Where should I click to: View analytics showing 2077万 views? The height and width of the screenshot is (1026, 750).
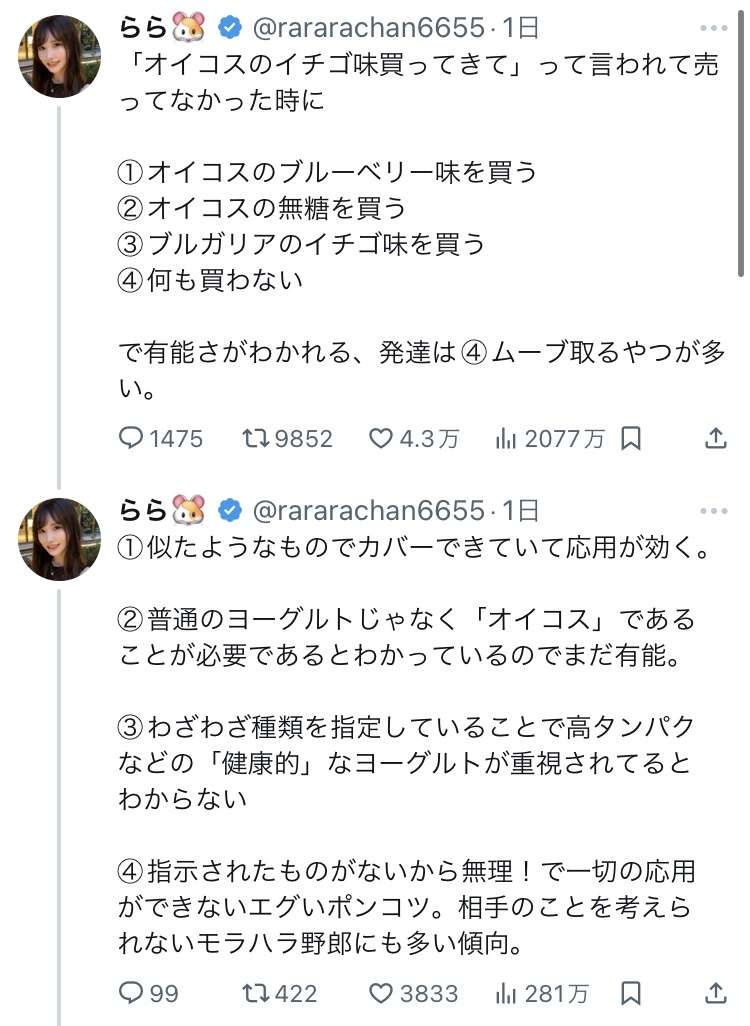pyautogui.click(x=506, y=438)
